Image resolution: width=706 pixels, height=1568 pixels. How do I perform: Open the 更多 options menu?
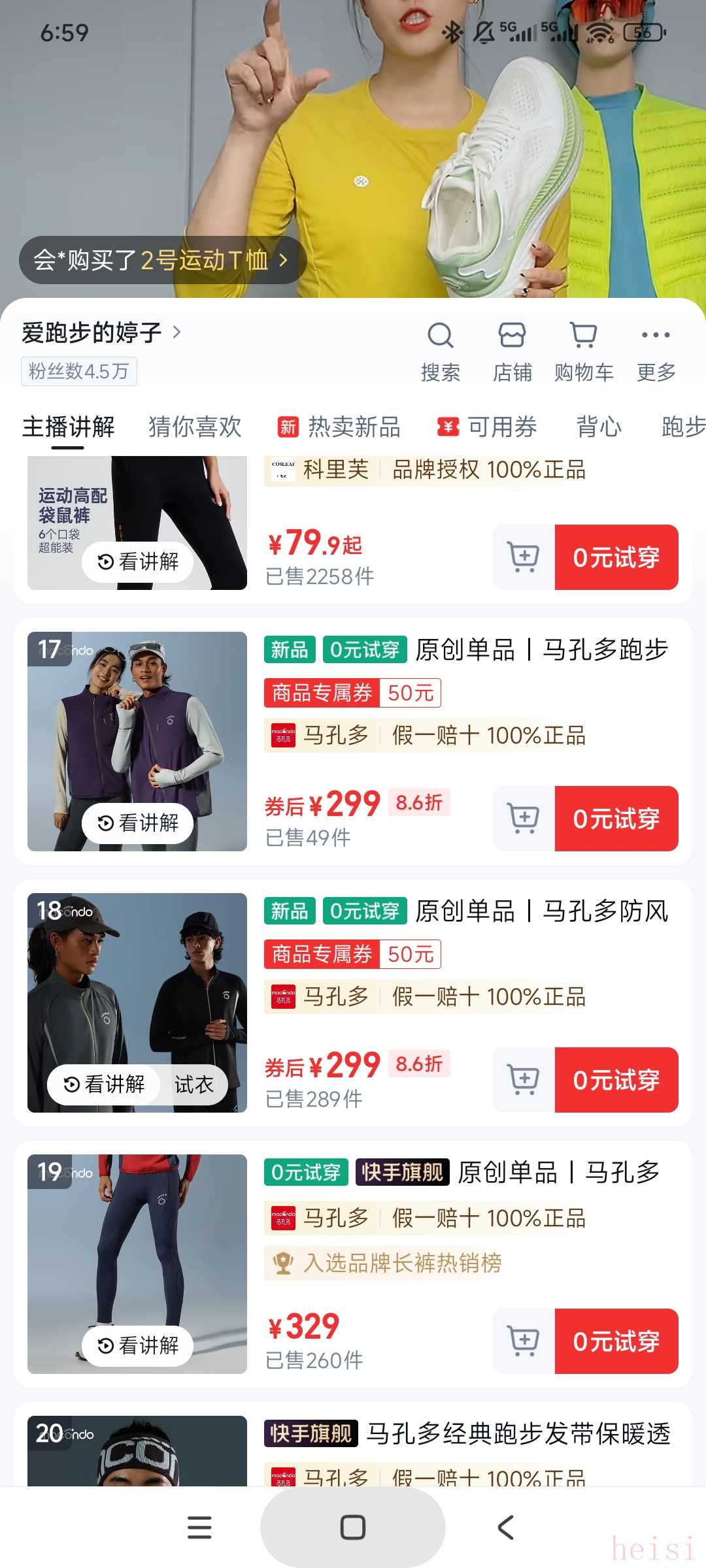point(656,351)
